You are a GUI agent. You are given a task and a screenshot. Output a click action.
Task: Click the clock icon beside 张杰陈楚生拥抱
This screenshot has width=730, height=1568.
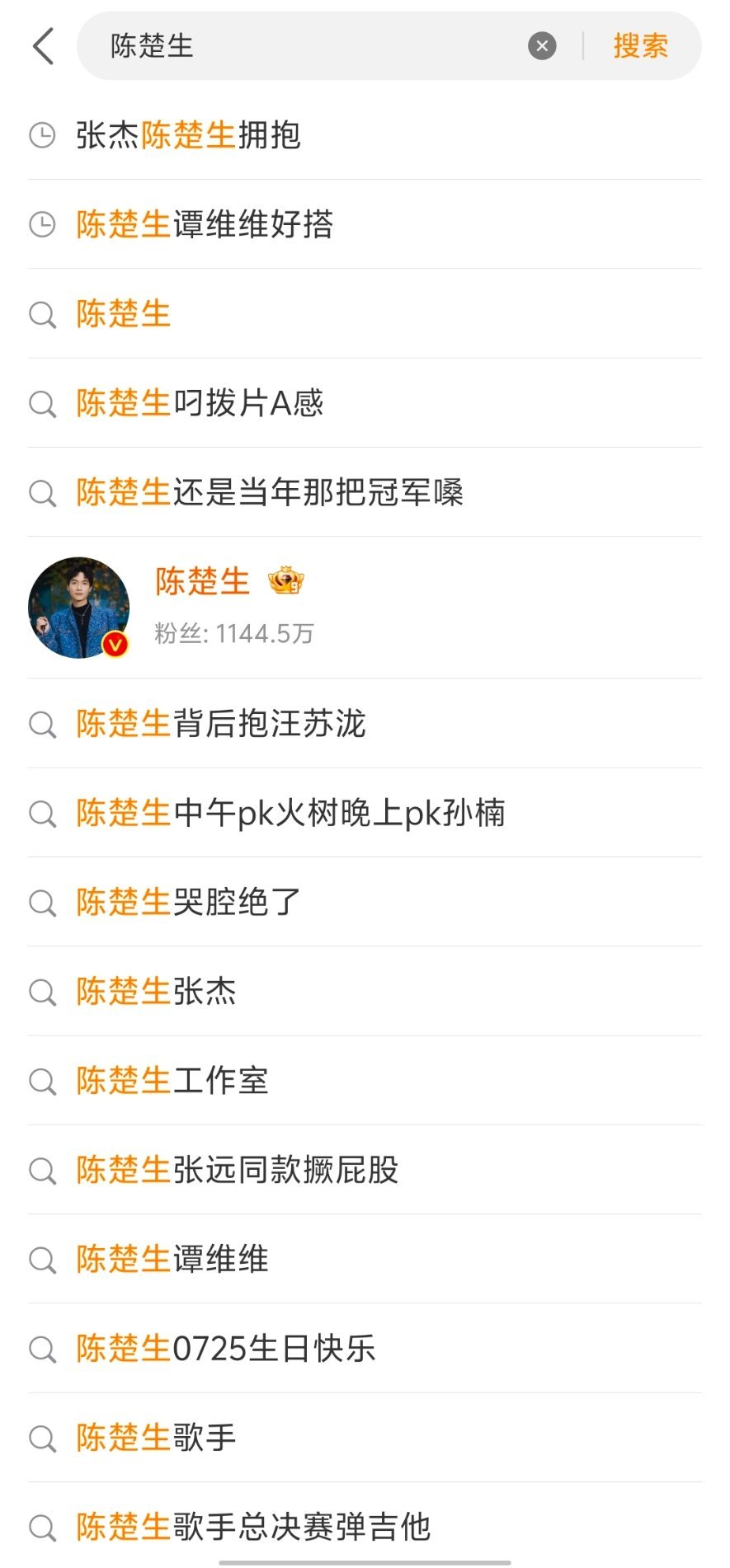42,134
